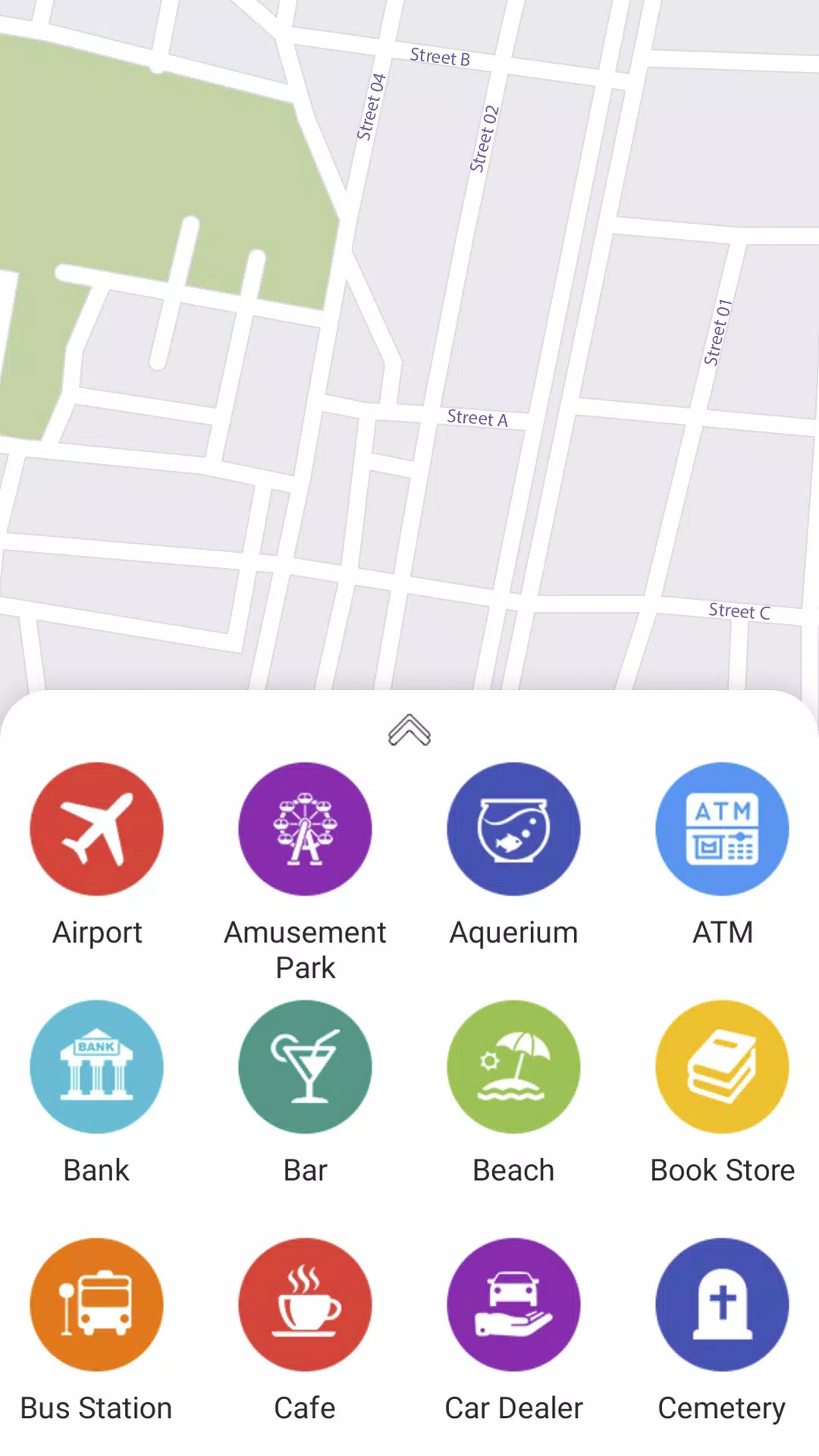This screenshot has height=1456, width=819.
Task: Choose the Beach category icon
Action: [513, 1066]
